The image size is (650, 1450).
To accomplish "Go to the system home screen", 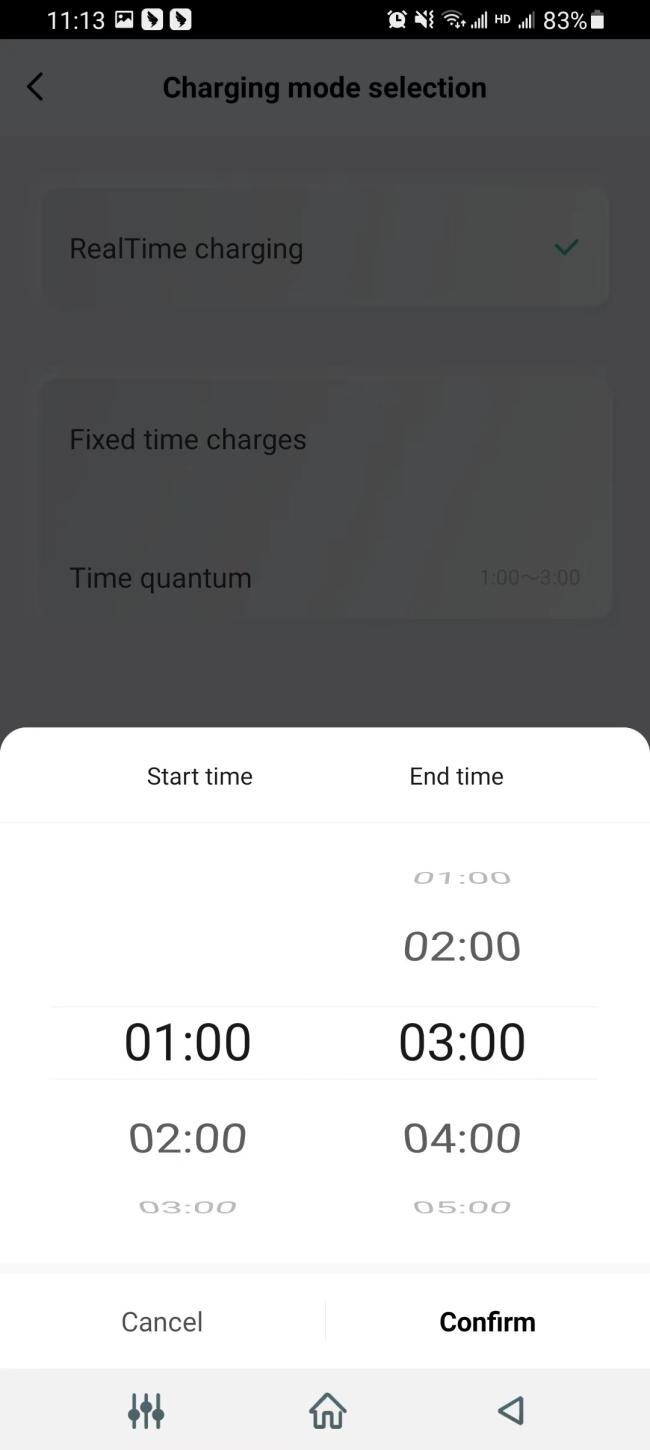I will point(327,1410).
